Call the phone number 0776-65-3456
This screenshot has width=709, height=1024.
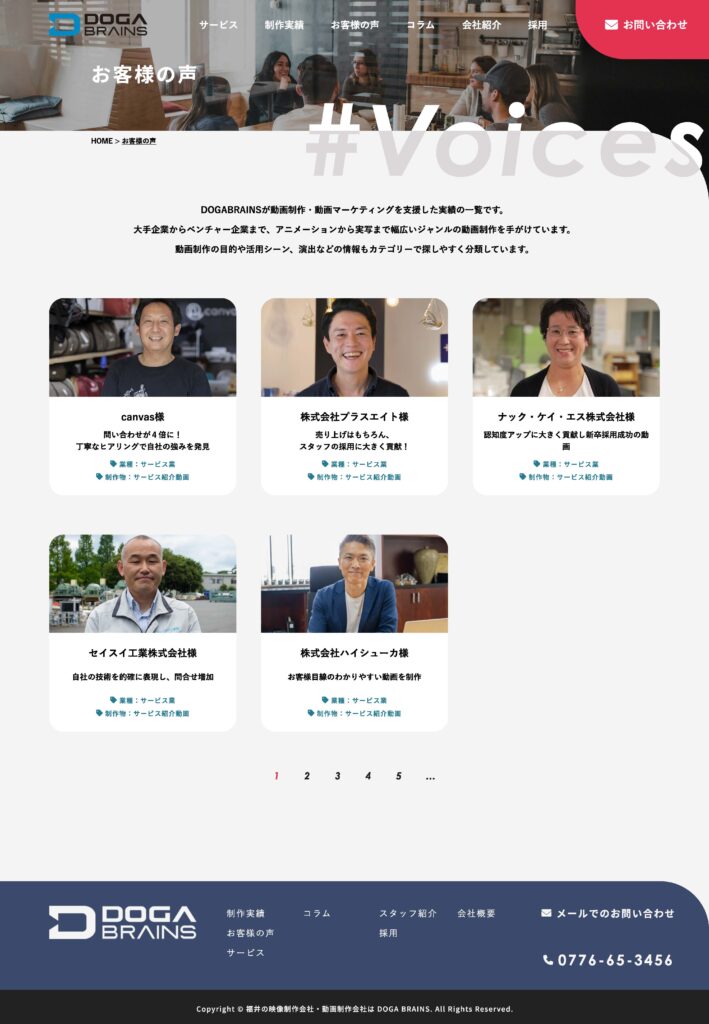point(607,960)
